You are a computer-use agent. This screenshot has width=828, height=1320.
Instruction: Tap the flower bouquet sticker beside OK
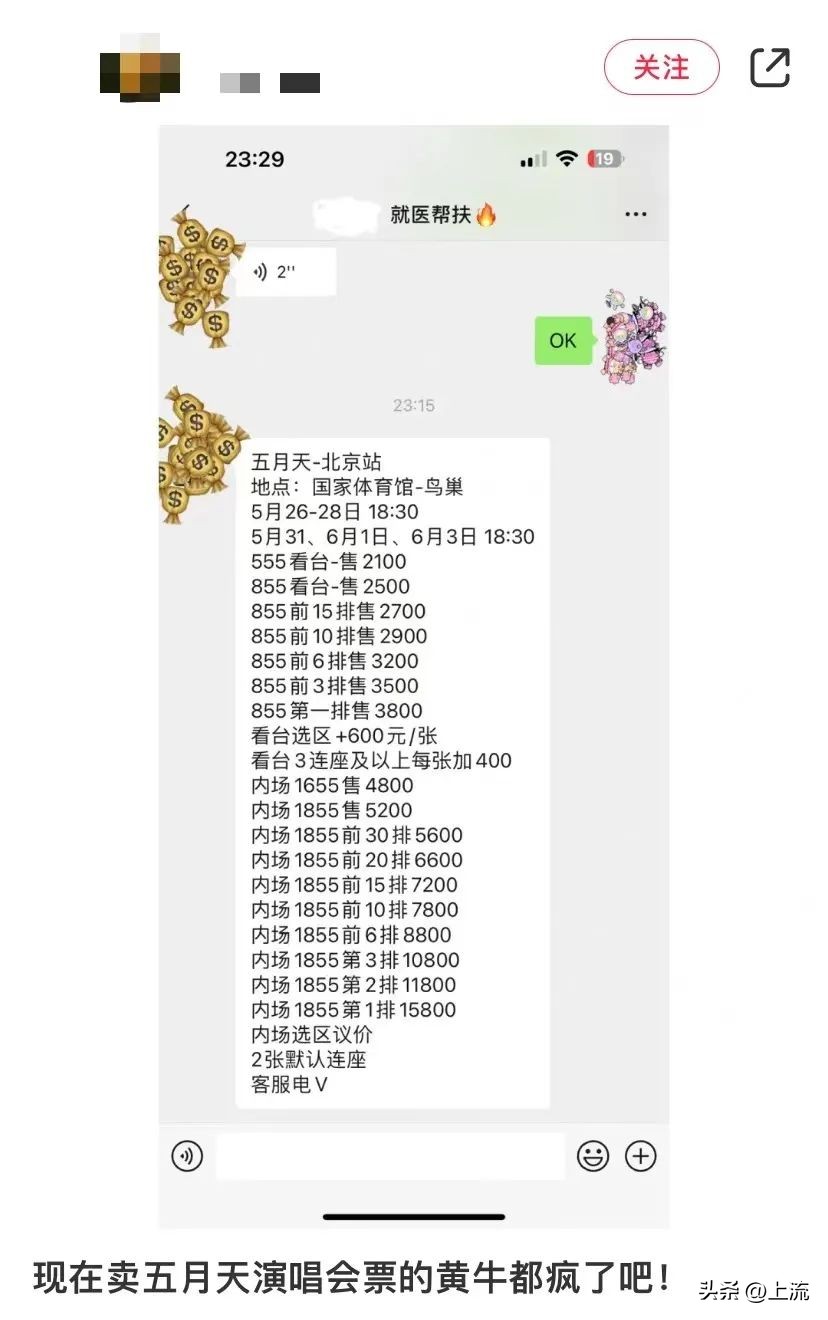tap(630, 340)
